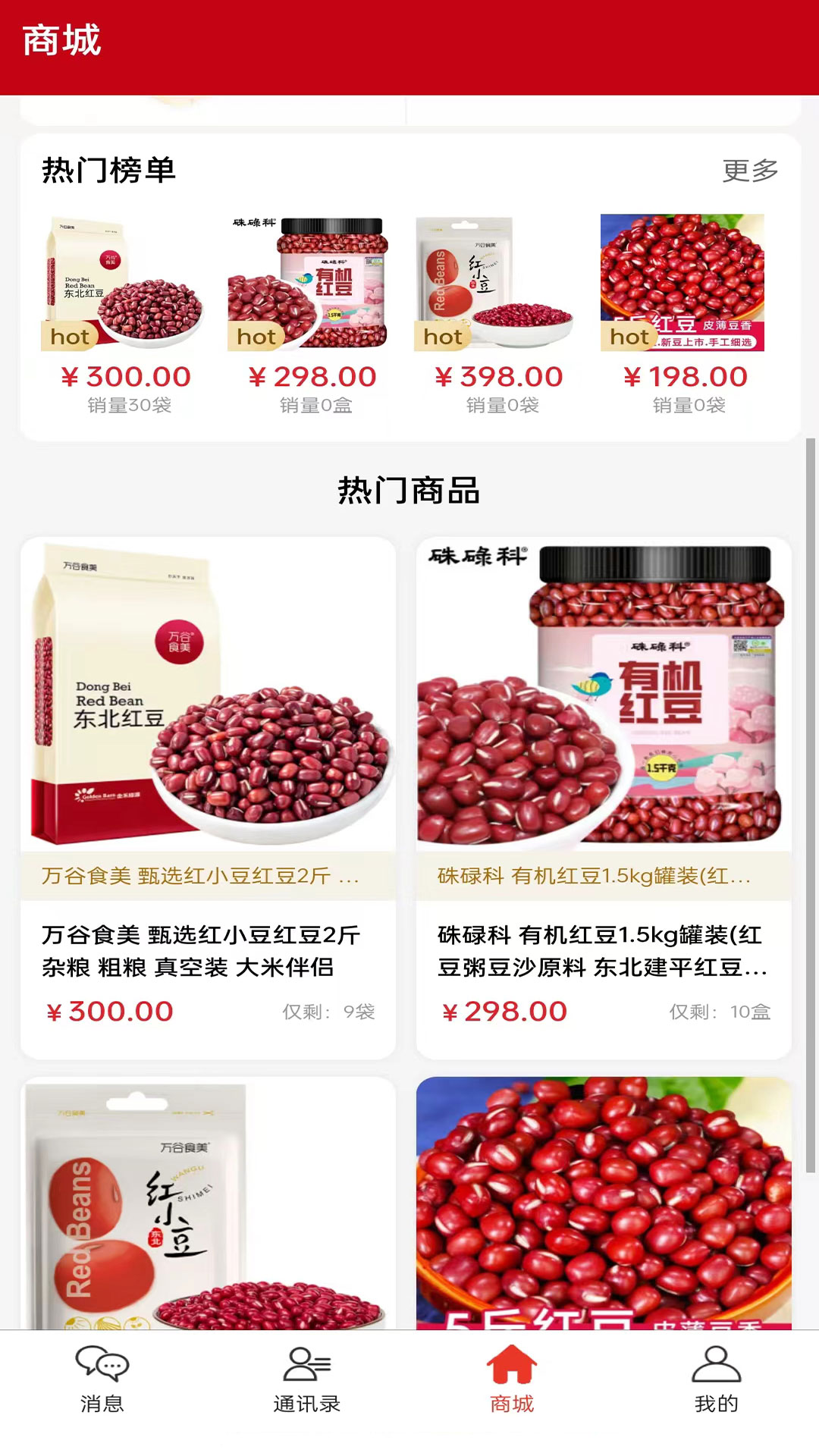The image size is (819, 1456).
Task: View the 硃碌科 有机红豆1.5kg罐装 product card
Action: pos(604,796)
